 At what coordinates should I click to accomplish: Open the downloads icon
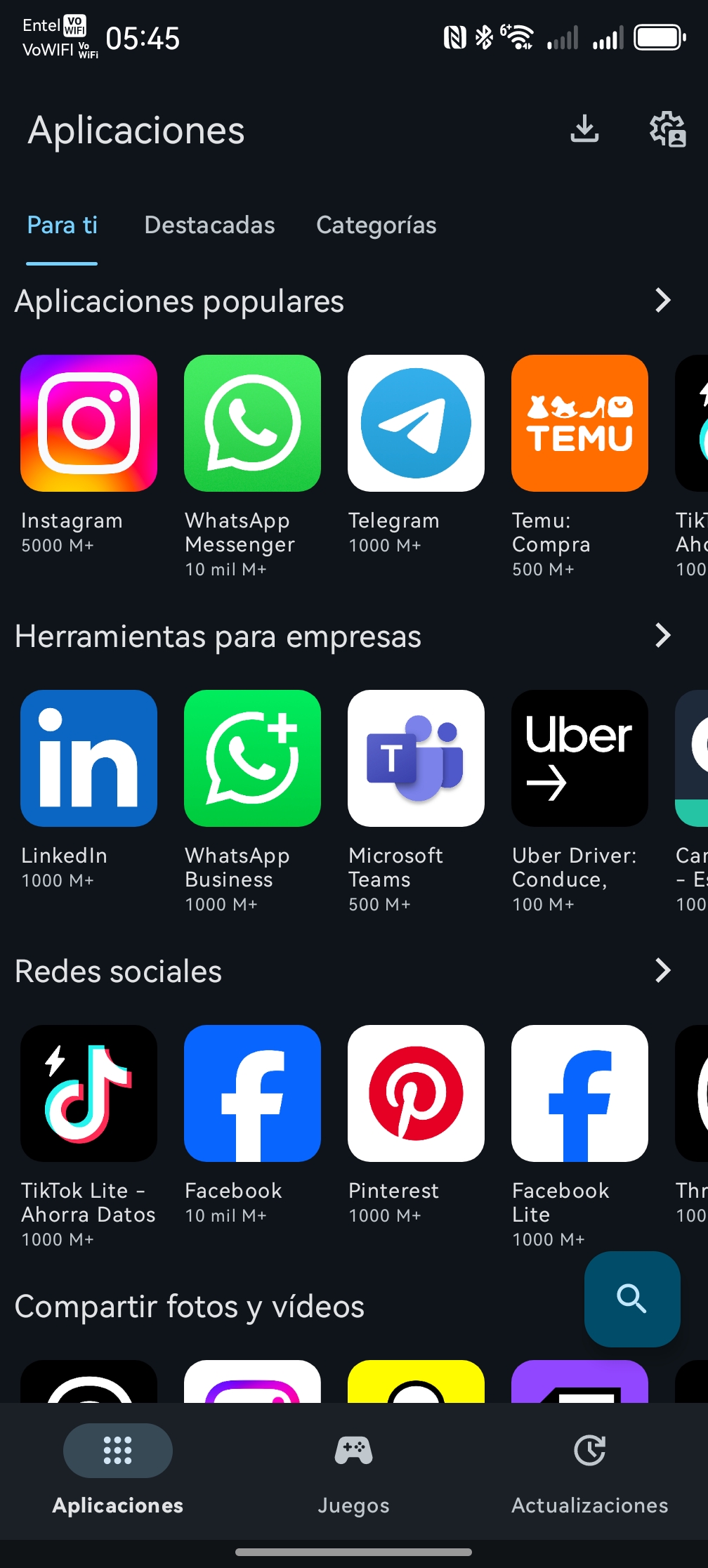[x=584, y=129]
